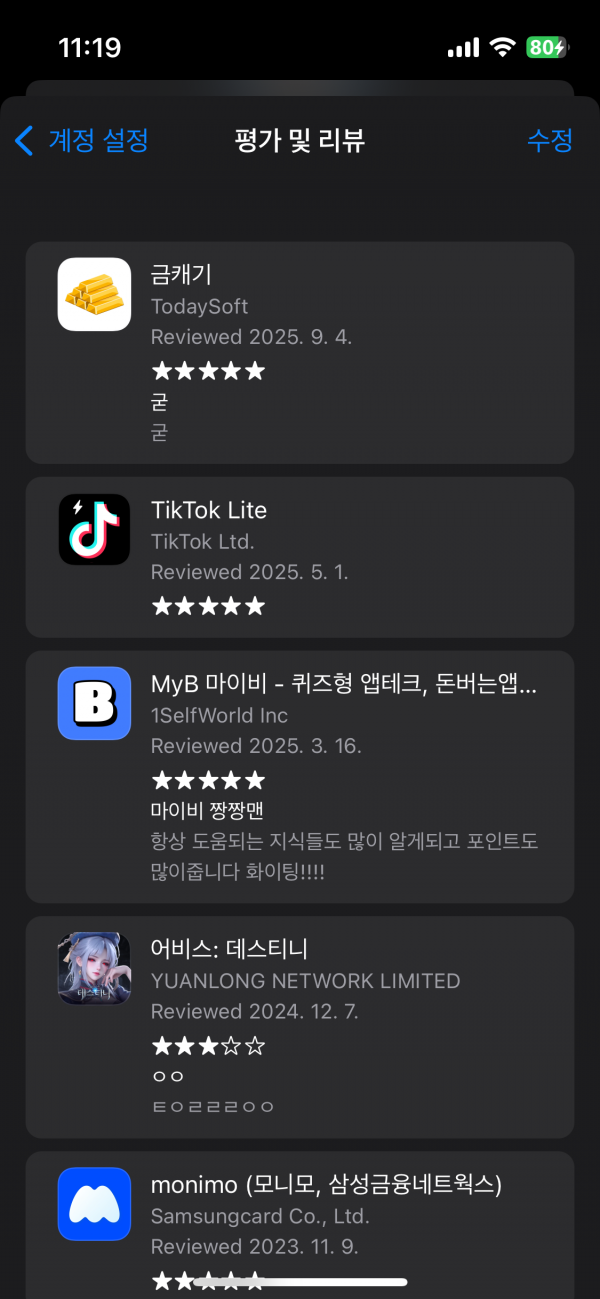Open the monimo review entry

pyautogui.click(x=300, y=1225)
